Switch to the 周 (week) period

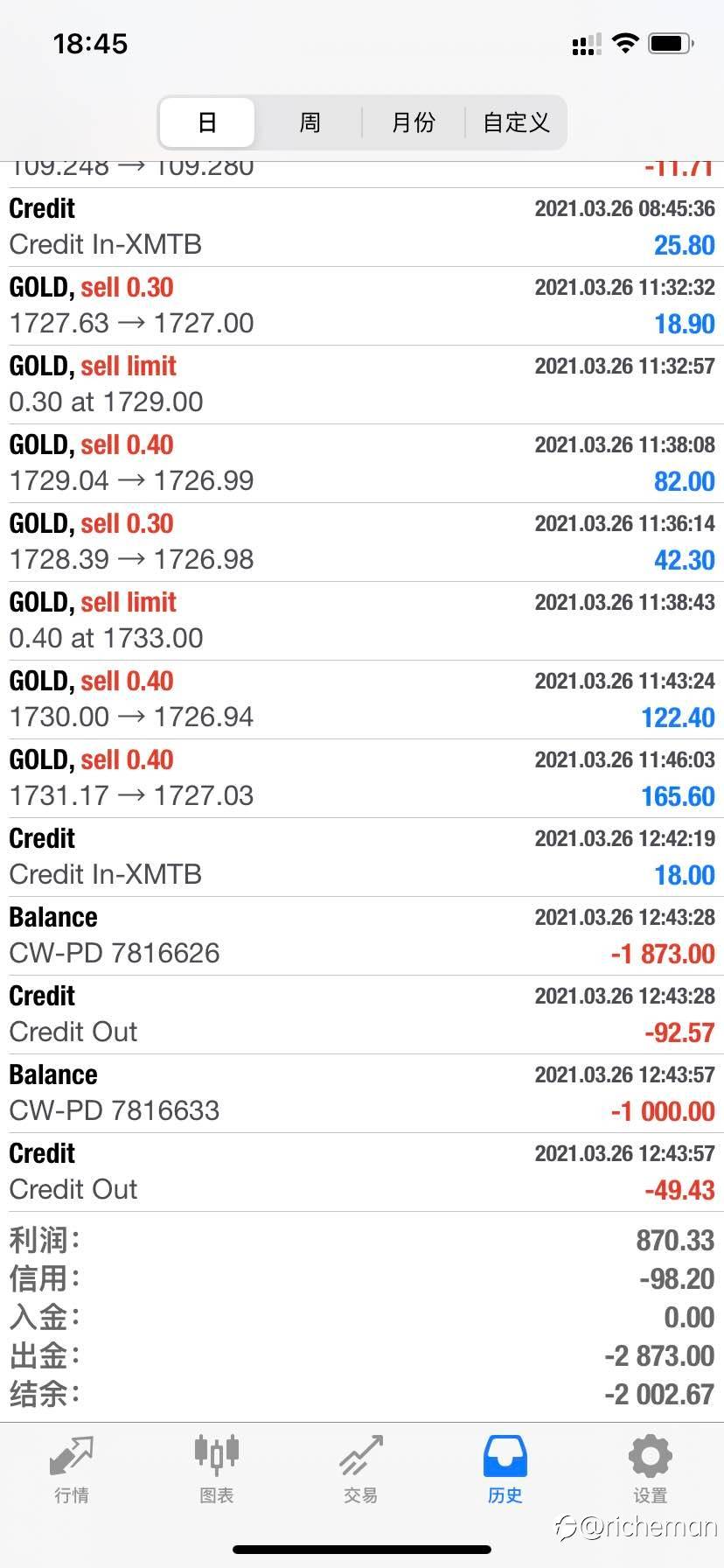[x=310, y=122]
